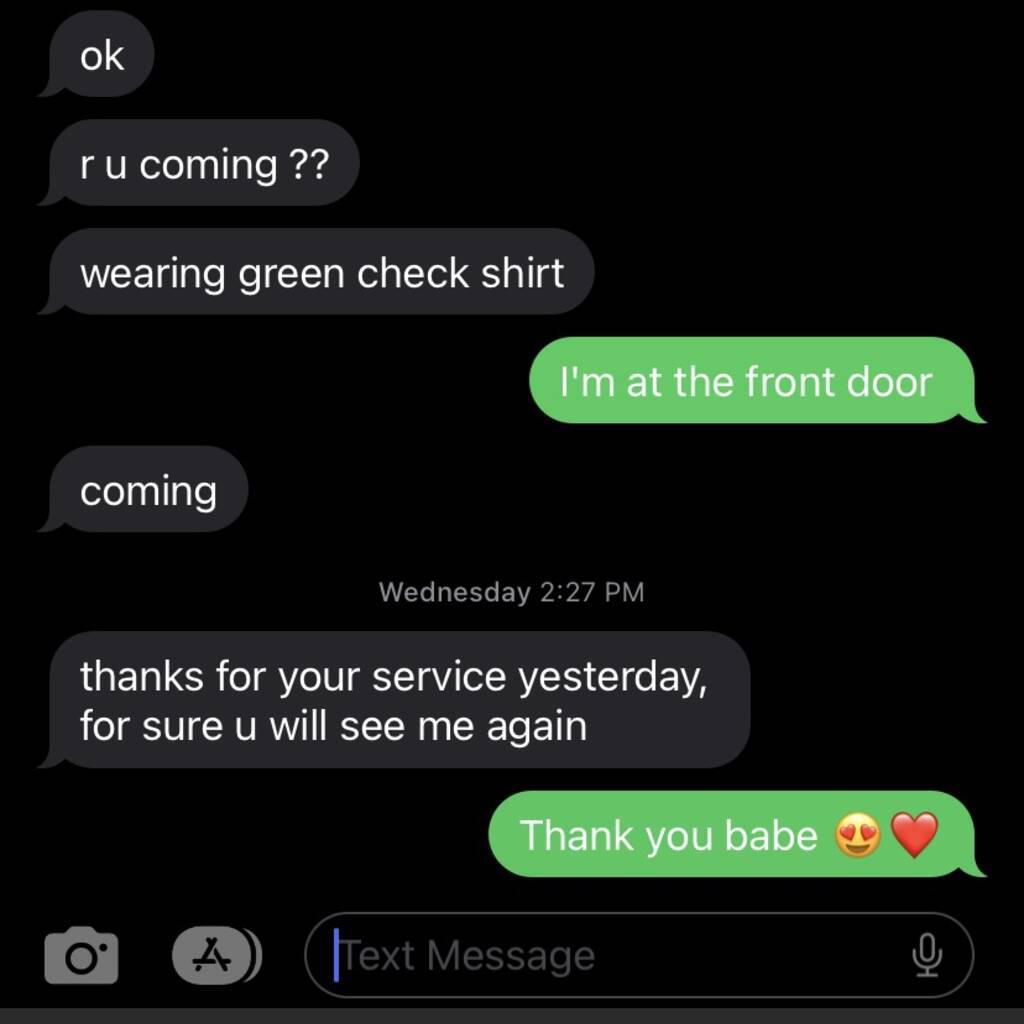Open the camera to attach a photo
Viewport: 1024px width, 1024px height.
point(81,956)
